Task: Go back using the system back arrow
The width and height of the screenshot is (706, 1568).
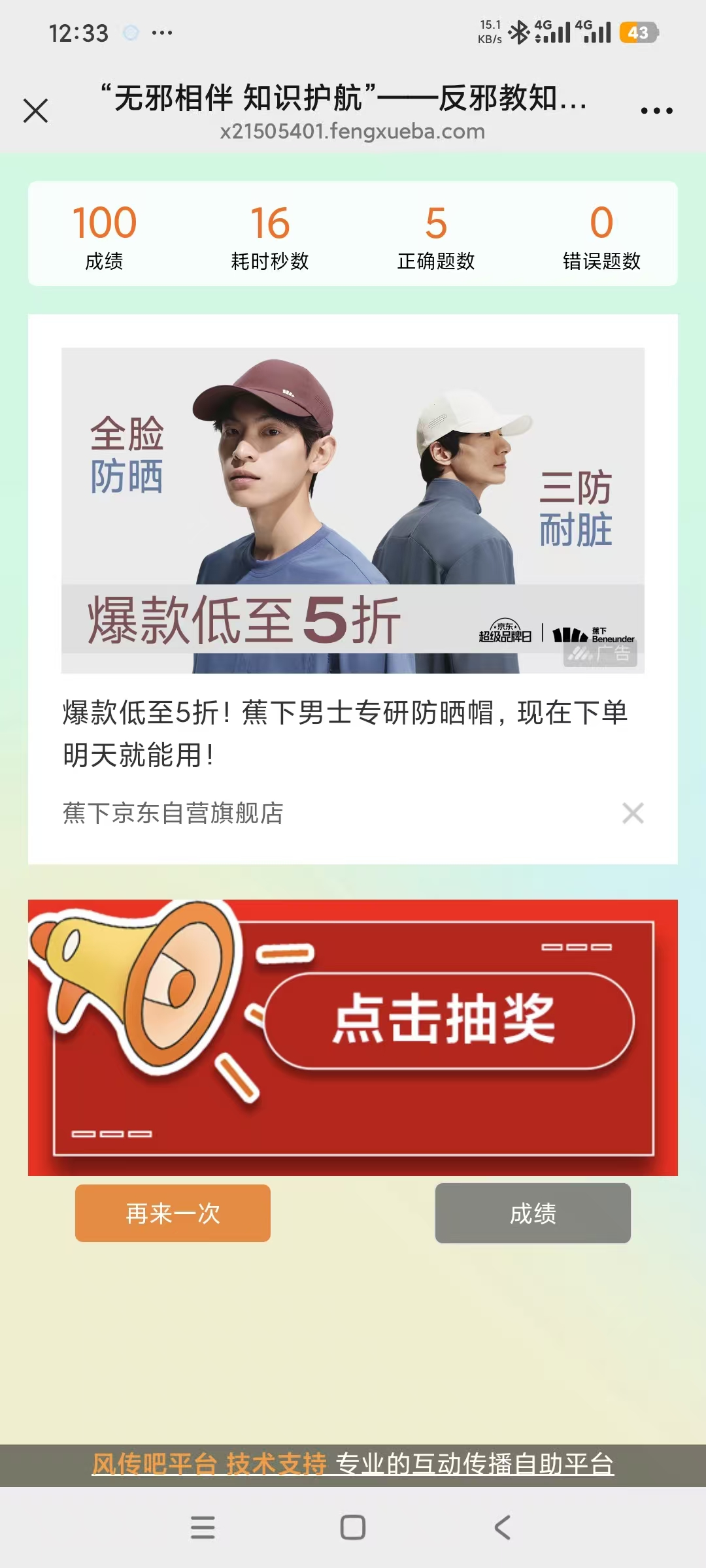Action: coord(502,1527)
